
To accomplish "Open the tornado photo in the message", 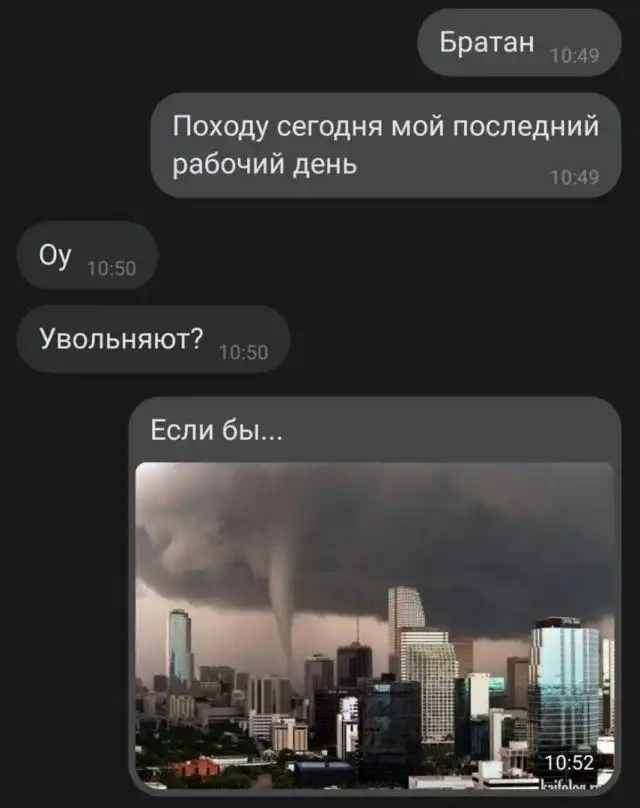I will [375, 625].
